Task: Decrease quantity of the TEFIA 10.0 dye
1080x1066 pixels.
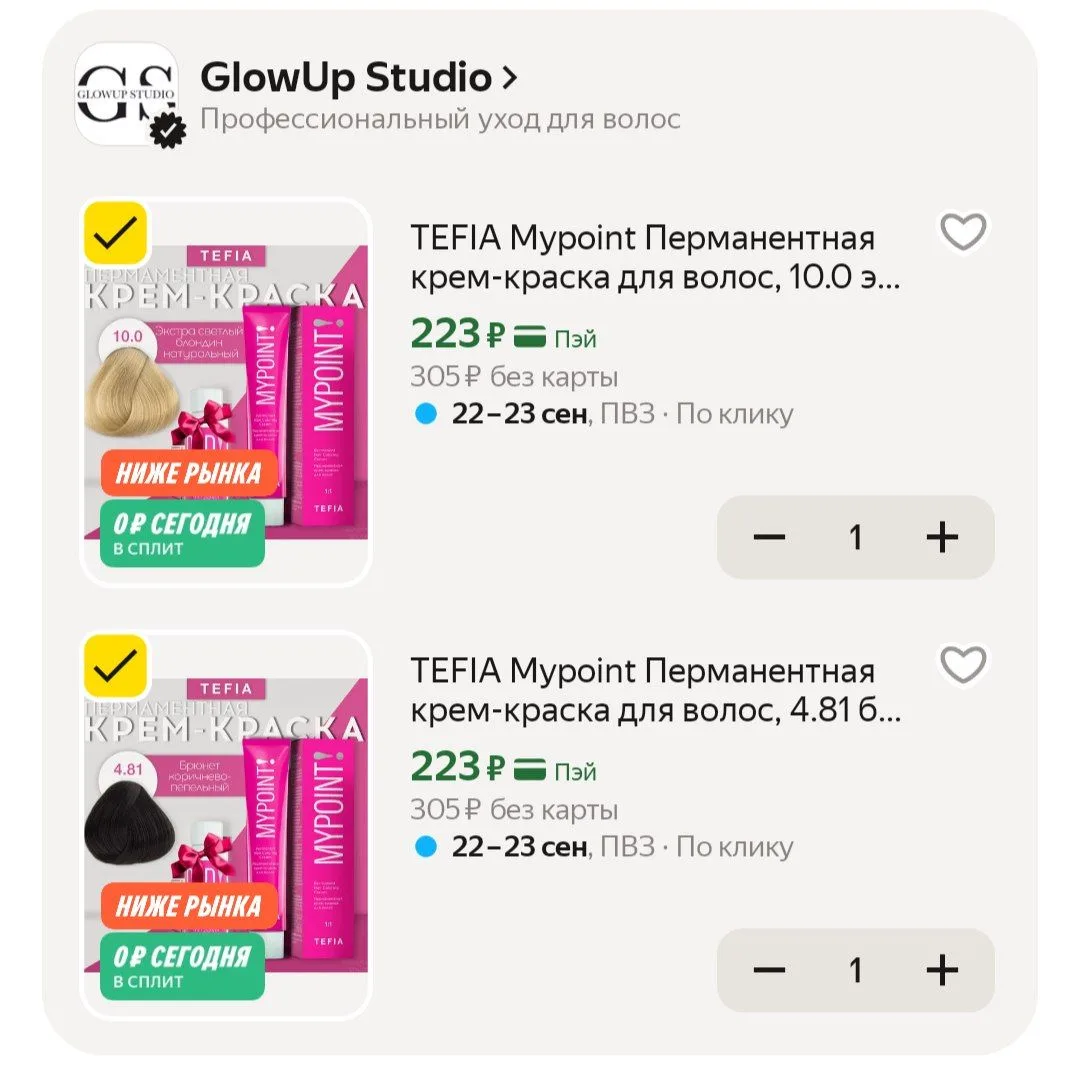Action: pos(769,537)
